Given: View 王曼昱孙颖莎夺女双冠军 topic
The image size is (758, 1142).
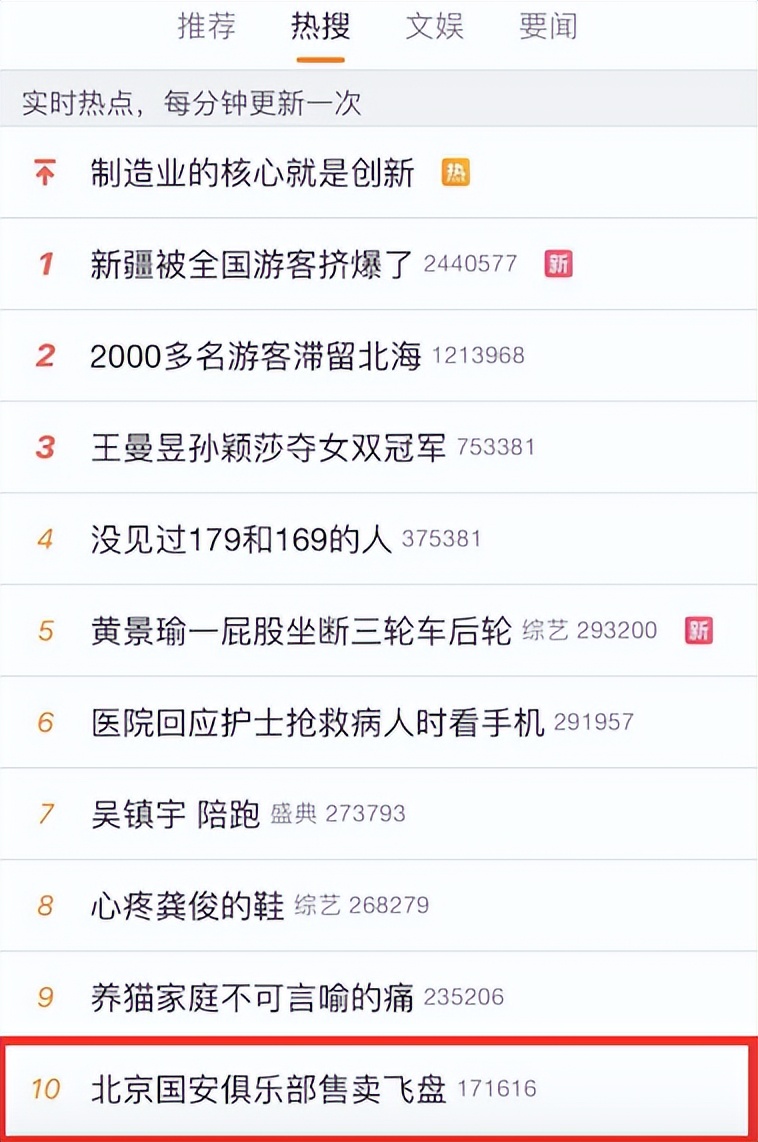Looking at the screenshot, I should click(x=268, y=447).
